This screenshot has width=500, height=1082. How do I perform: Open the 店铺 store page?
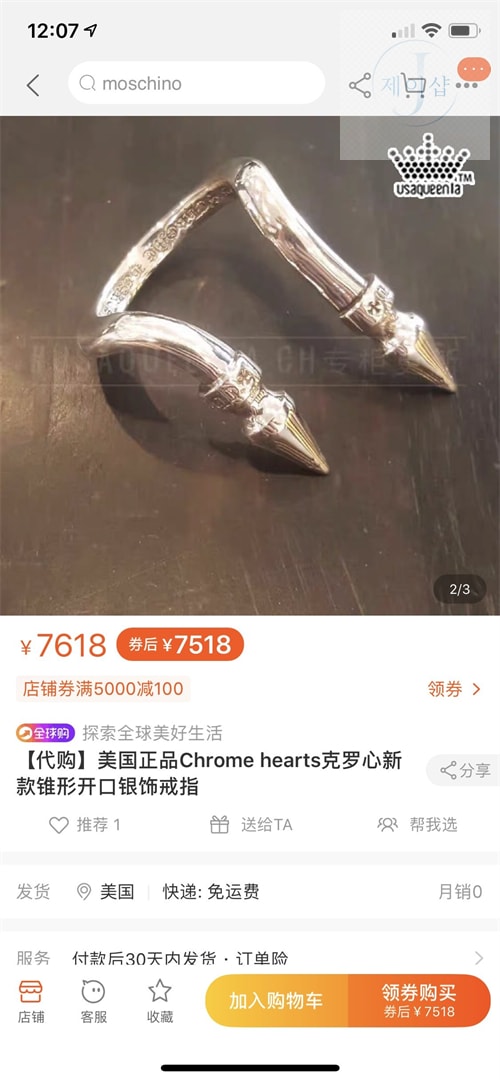pos(30,1001)
